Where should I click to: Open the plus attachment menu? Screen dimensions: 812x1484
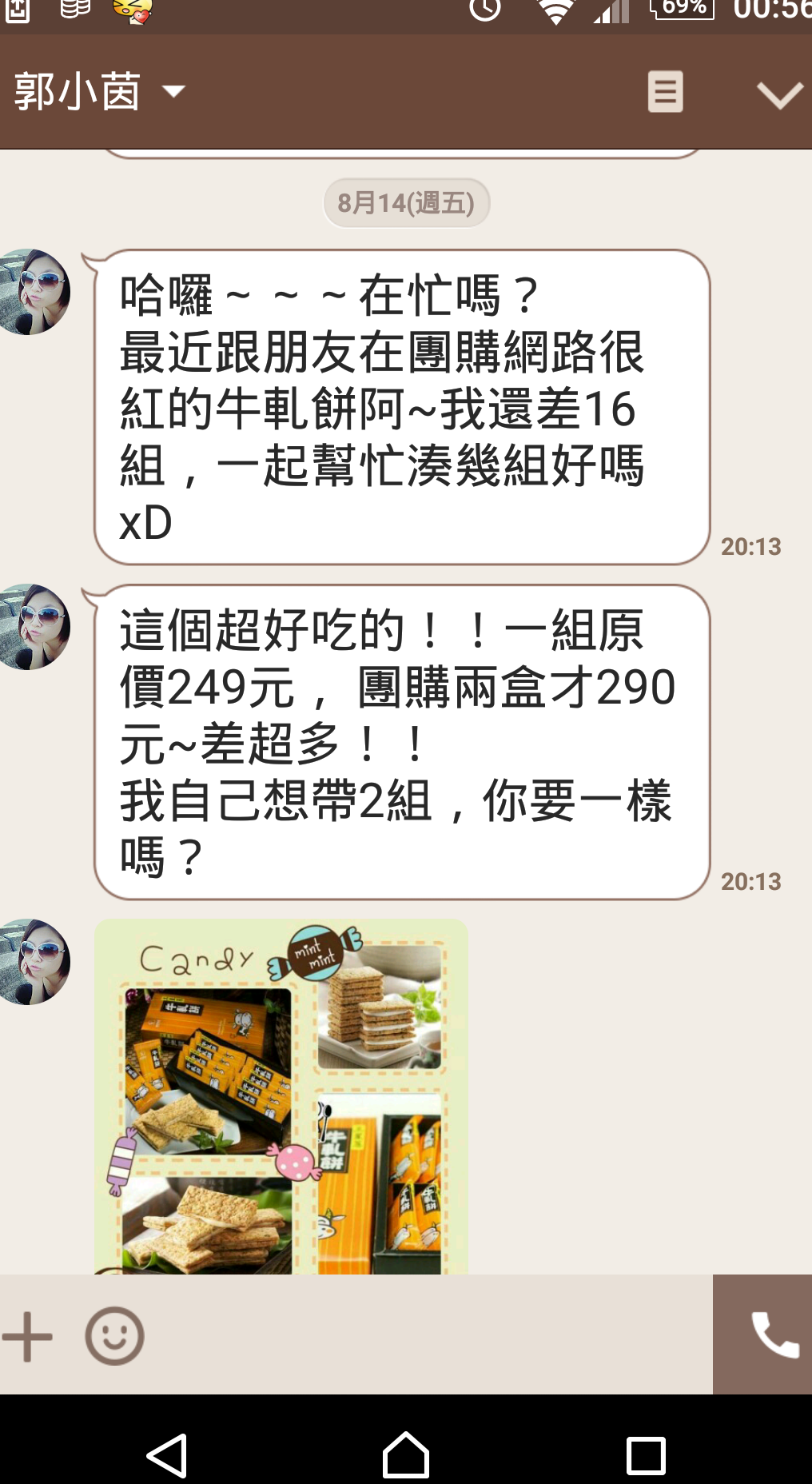28,1336
